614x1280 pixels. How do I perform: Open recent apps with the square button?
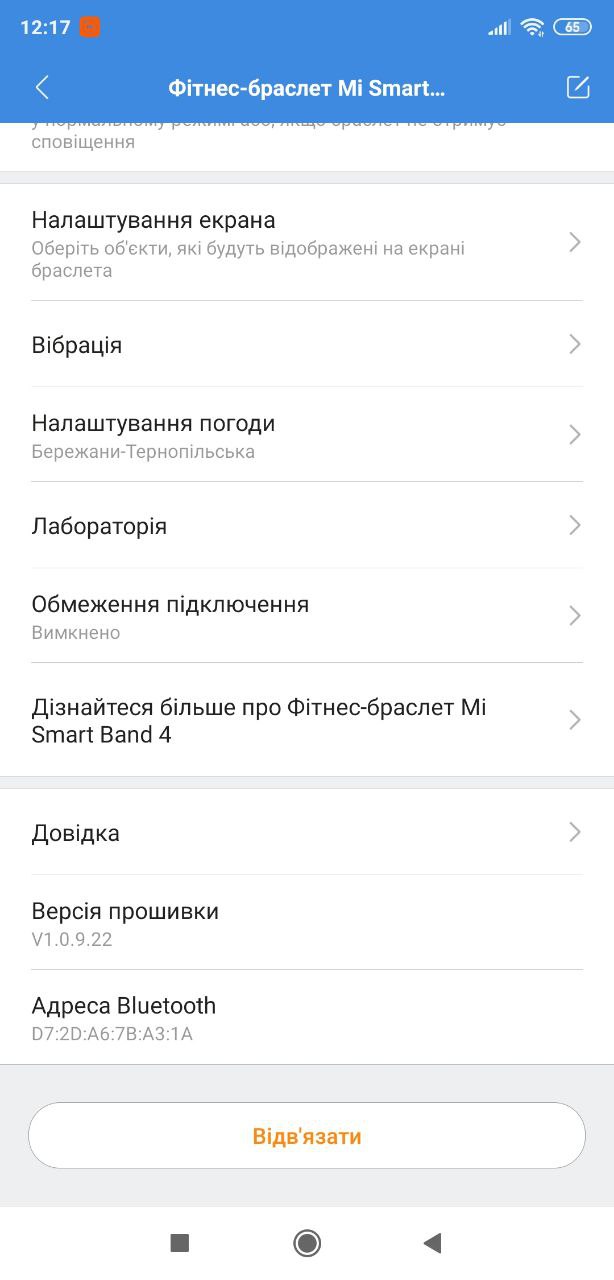[x=180, y=1243]
